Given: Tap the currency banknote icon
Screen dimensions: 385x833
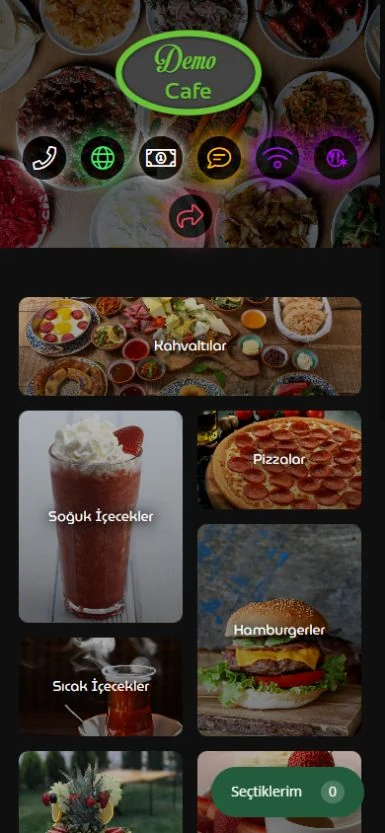Looking at the screenshot, I should click(161, 158).
